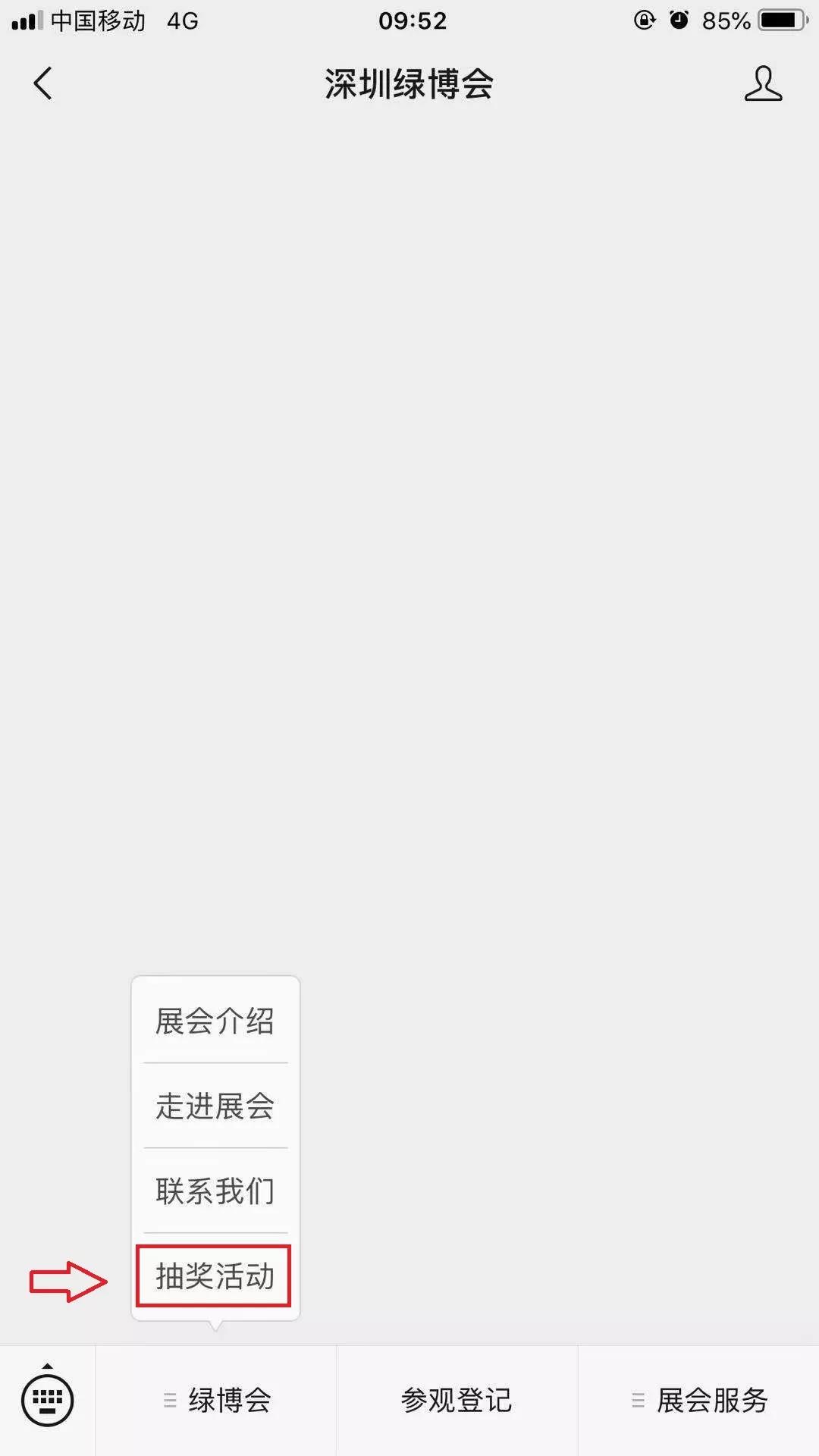Switch to keyboard input mode

click(x=48, y=1400)
